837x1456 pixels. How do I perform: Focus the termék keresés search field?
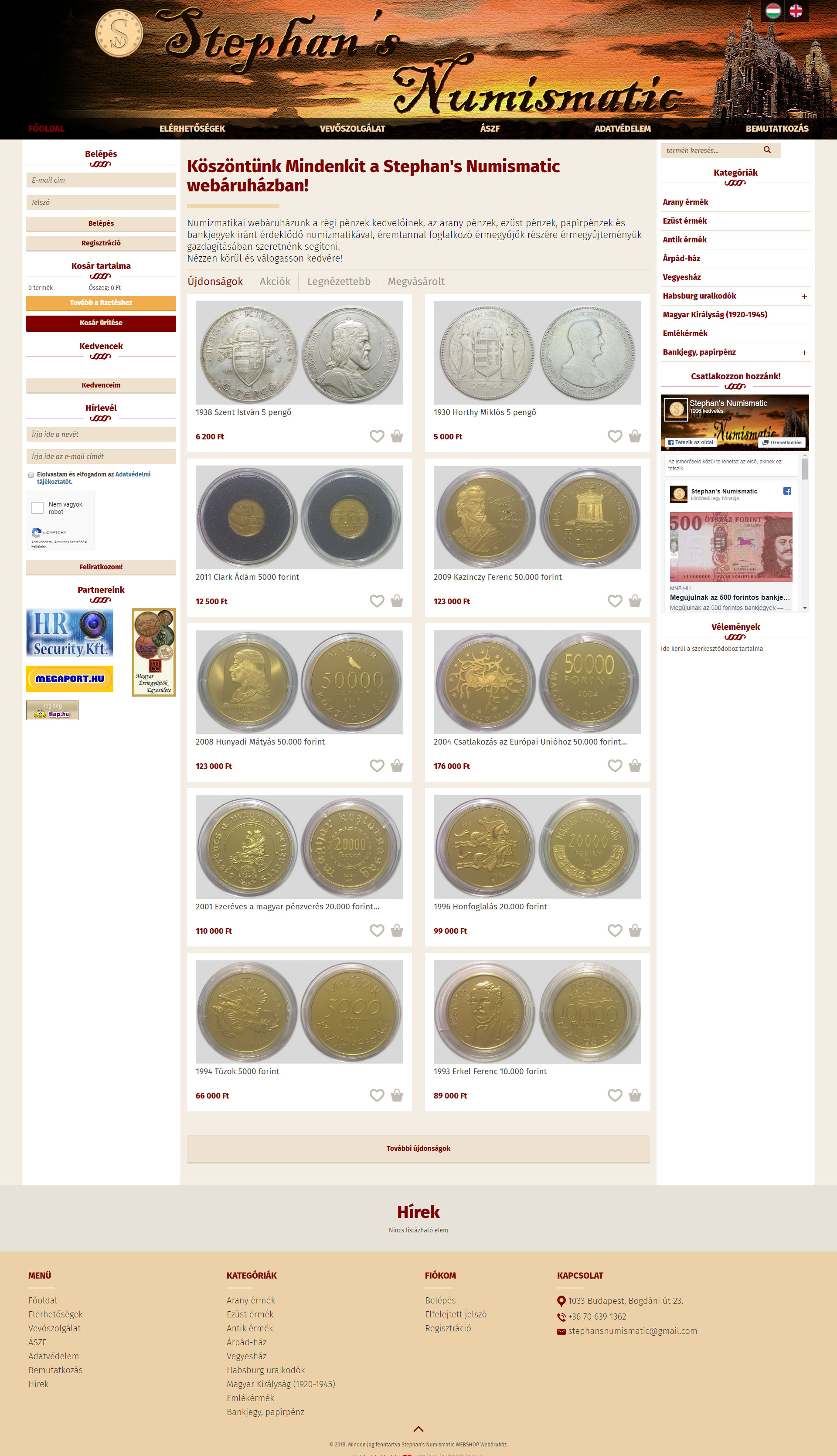point(707,150)
